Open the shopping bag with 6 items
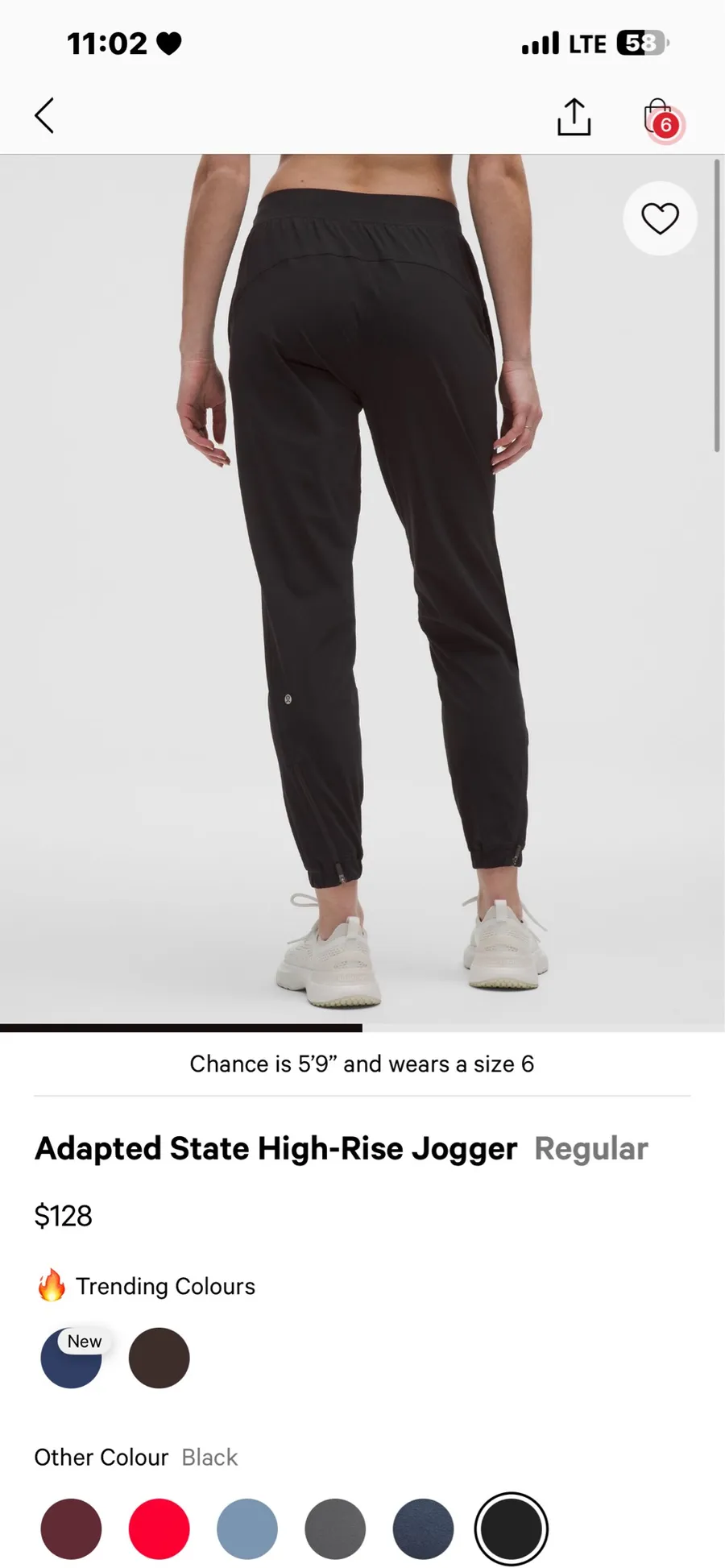 click(x=662, y=120)
